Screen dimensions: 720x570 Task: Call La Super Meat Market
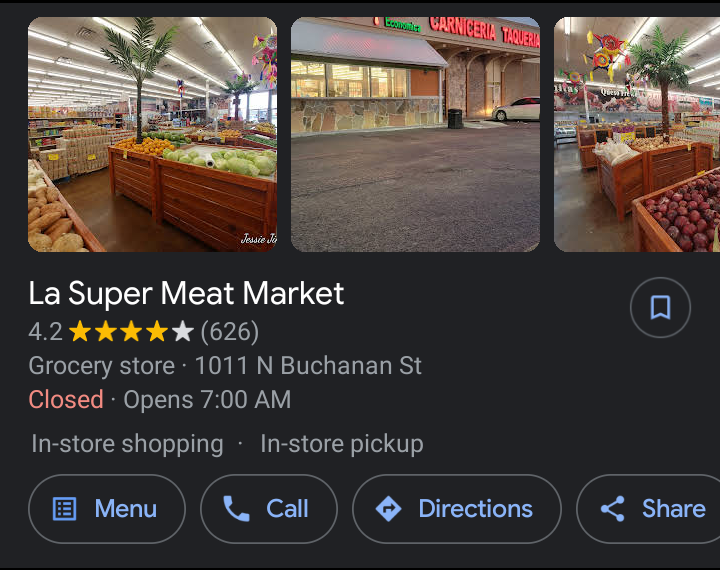coord(268,509)
